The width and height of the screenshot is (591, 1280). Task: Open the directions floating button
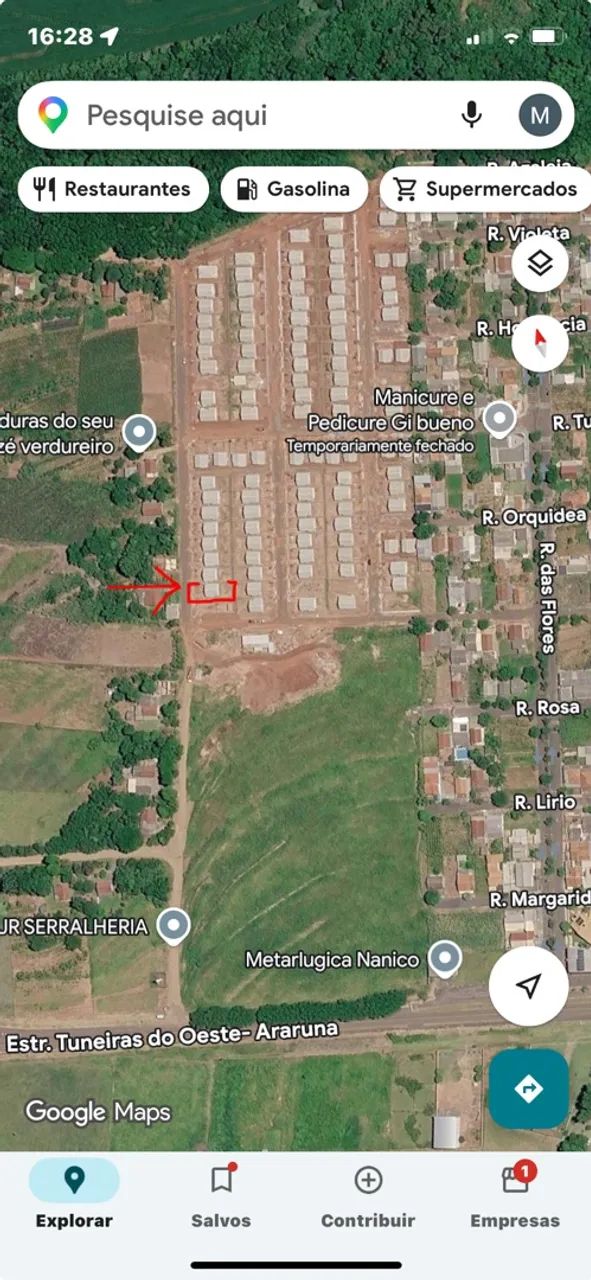[x=529, y=1088]
